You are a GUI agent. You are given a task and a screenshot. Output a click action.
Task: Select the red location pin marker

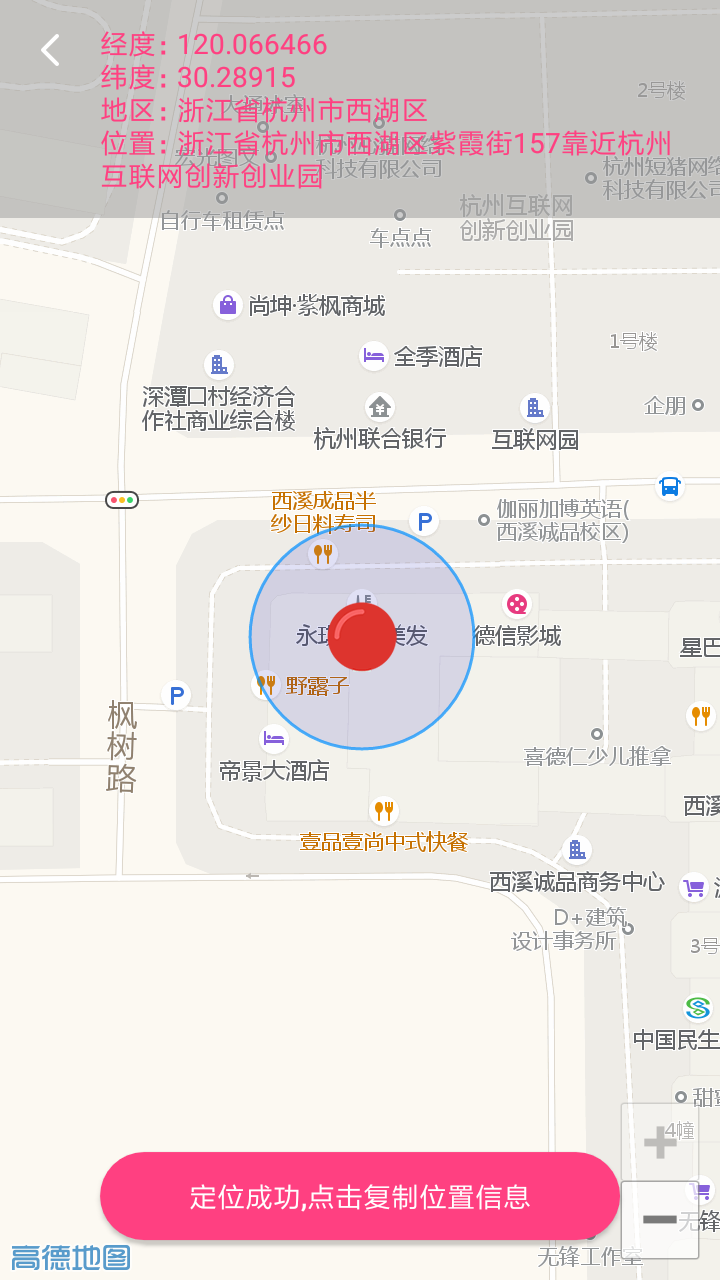click(x=362, y=635)
